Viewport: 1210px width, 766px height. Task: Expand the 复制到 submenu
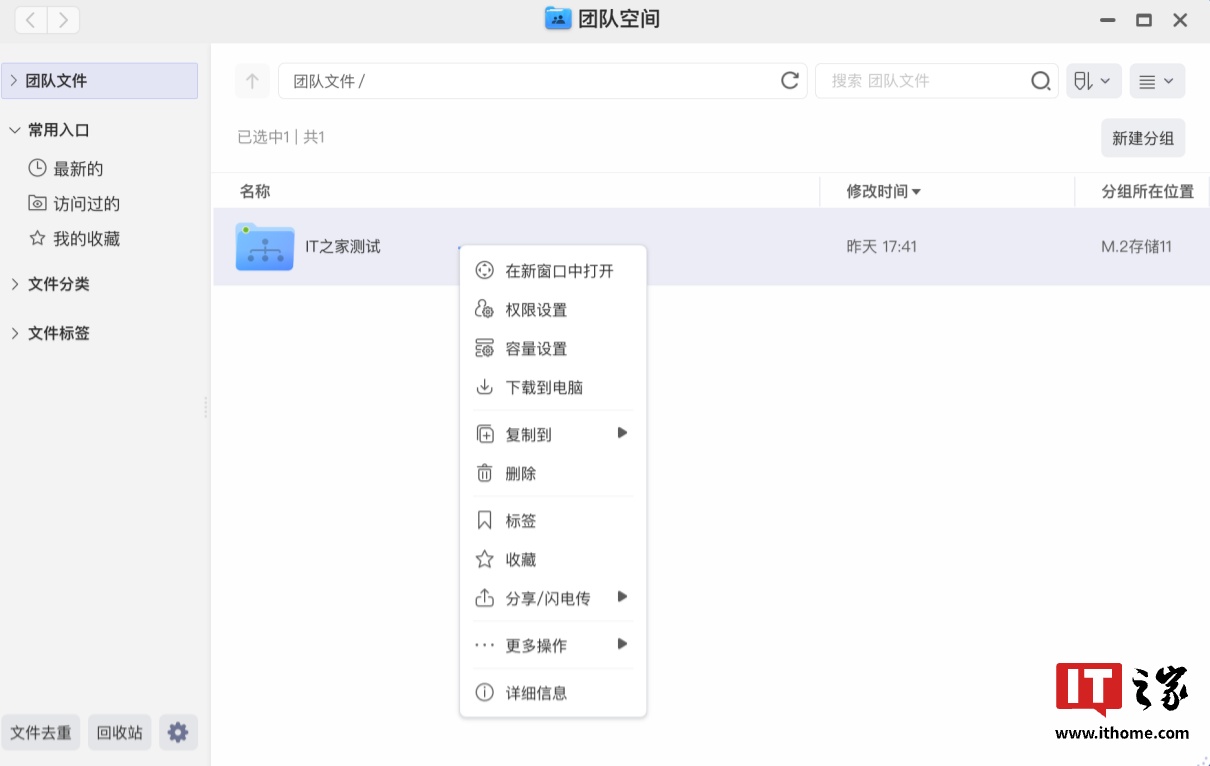(552, 434)
